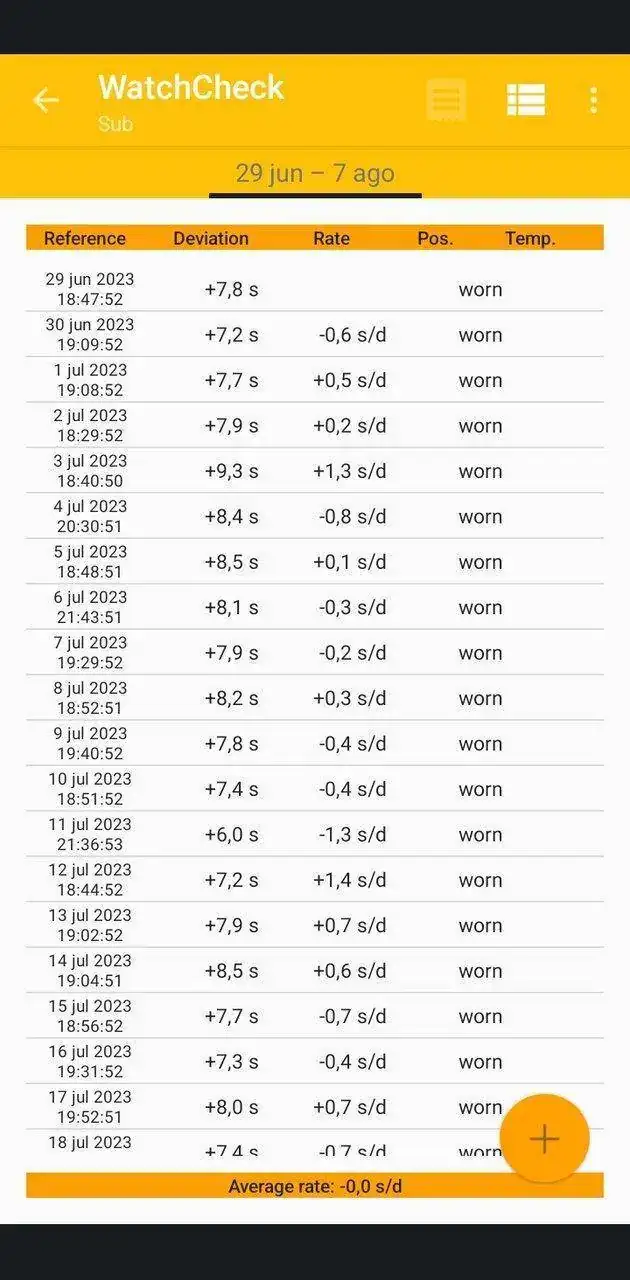Open the overflow menu
630x1280 pixels.
pos(593,100)
